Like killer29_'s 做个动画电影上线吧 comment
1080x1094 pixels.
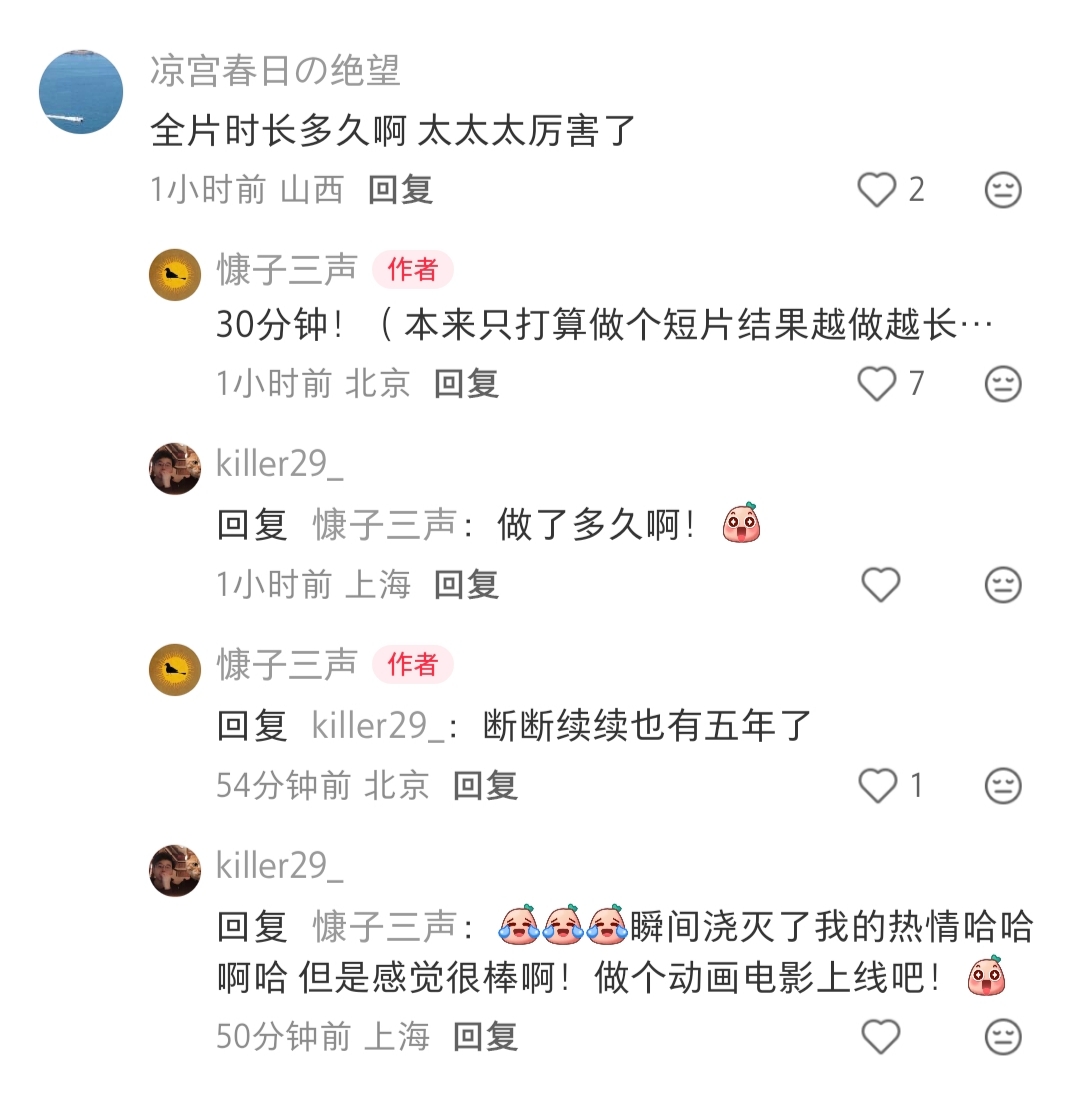880,1036
